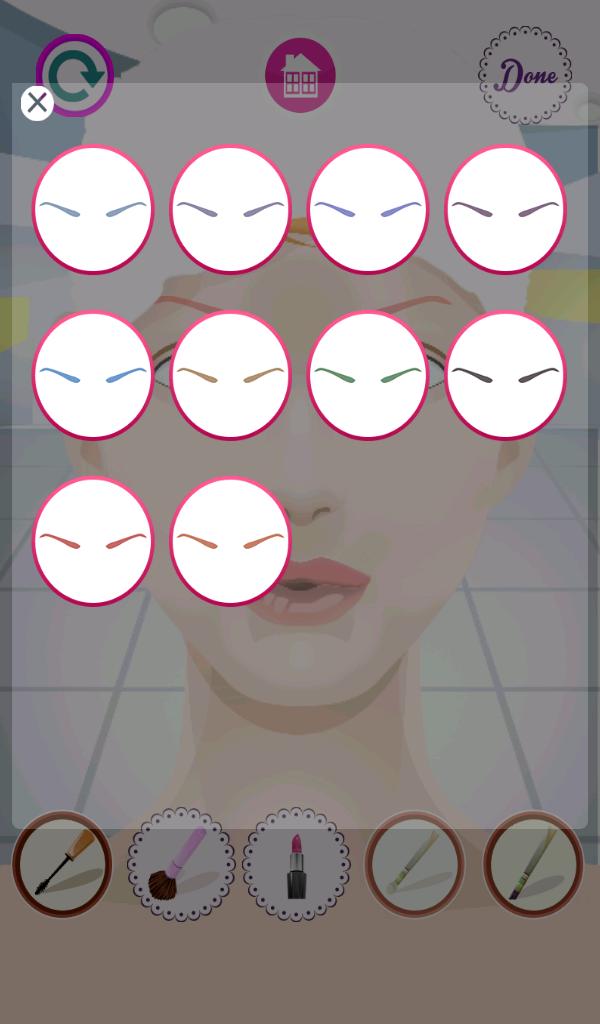Choose the green eyebrows
This screenshot has height=1024, width=600.
coord(368,375)
